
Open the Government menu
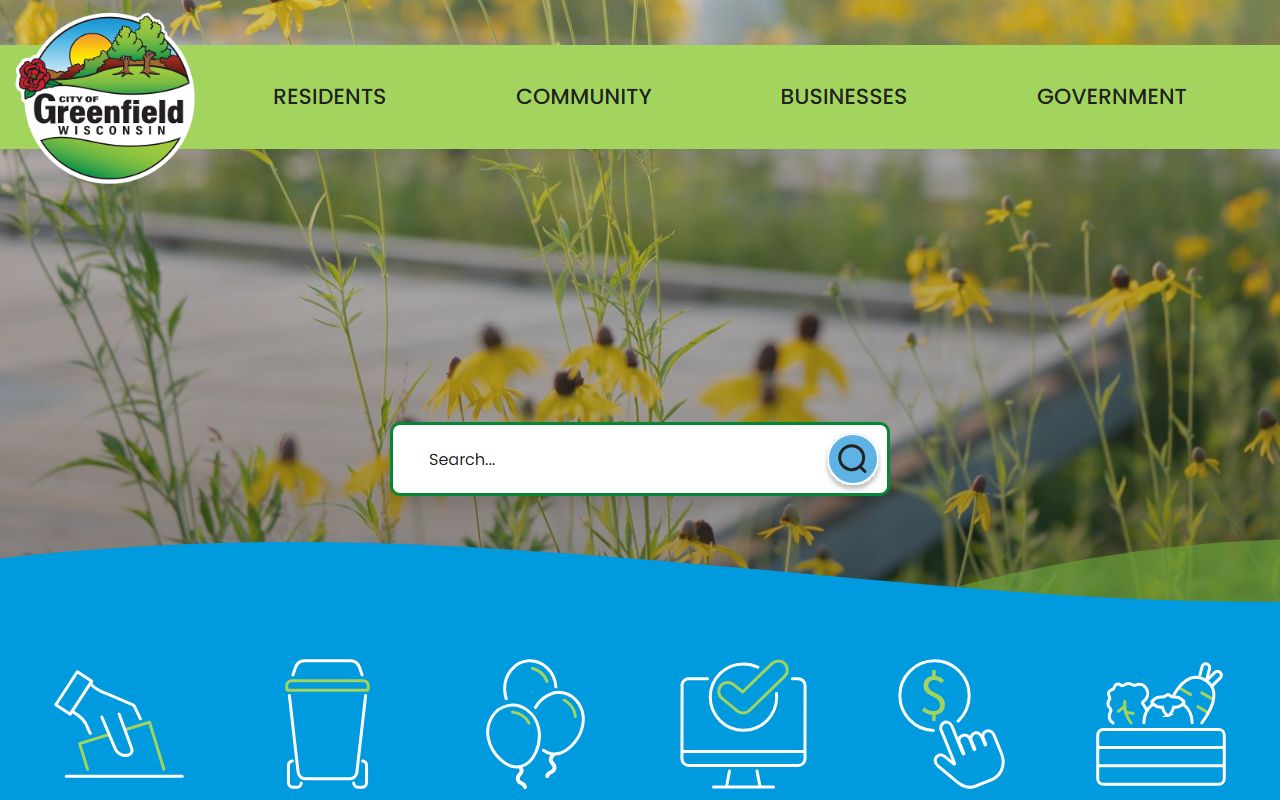pos(1111,97)
